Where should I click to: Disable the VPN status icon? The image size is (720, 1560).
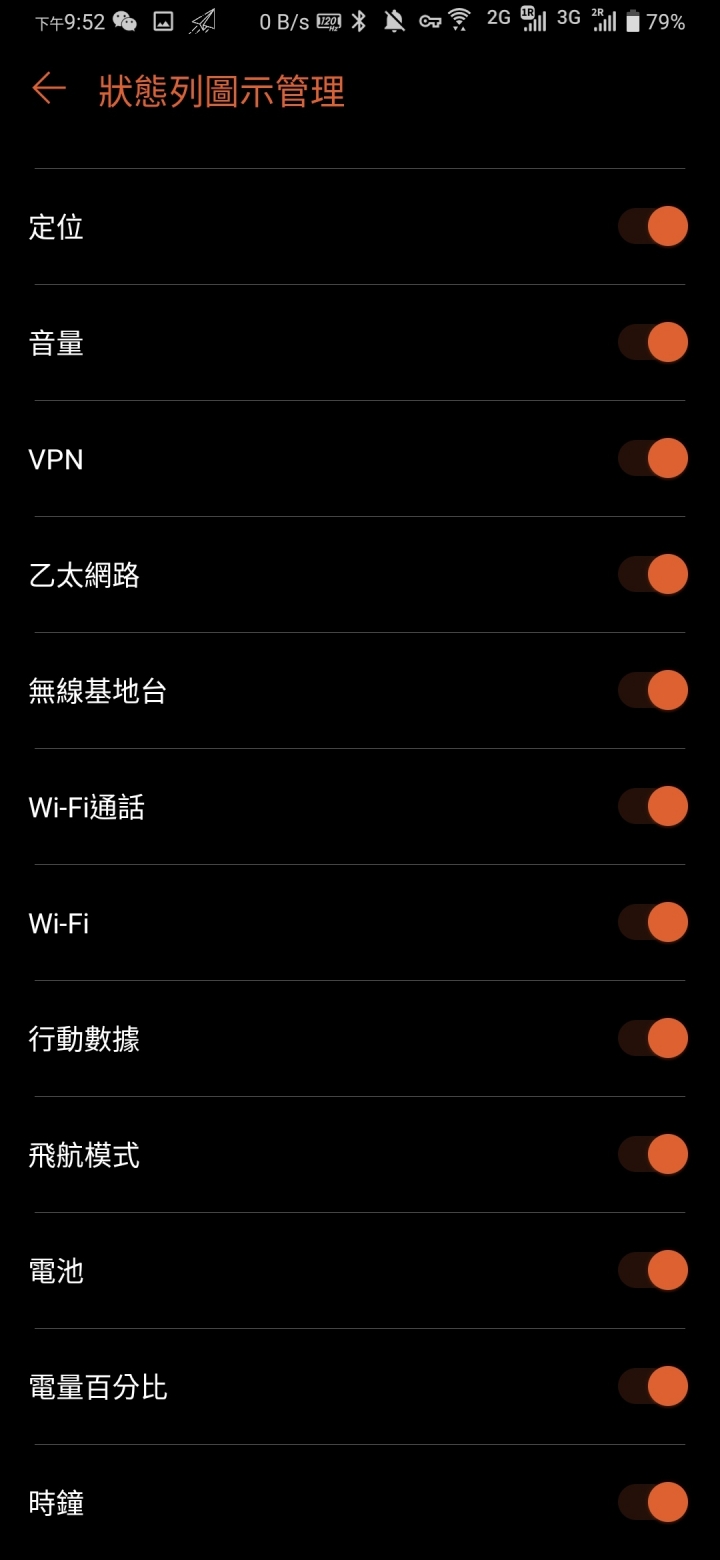653,459
